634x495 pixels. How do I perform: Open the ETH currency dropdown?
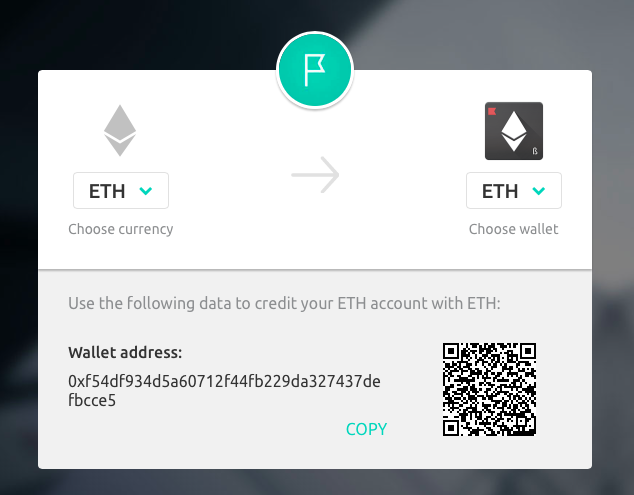point(121,191)
